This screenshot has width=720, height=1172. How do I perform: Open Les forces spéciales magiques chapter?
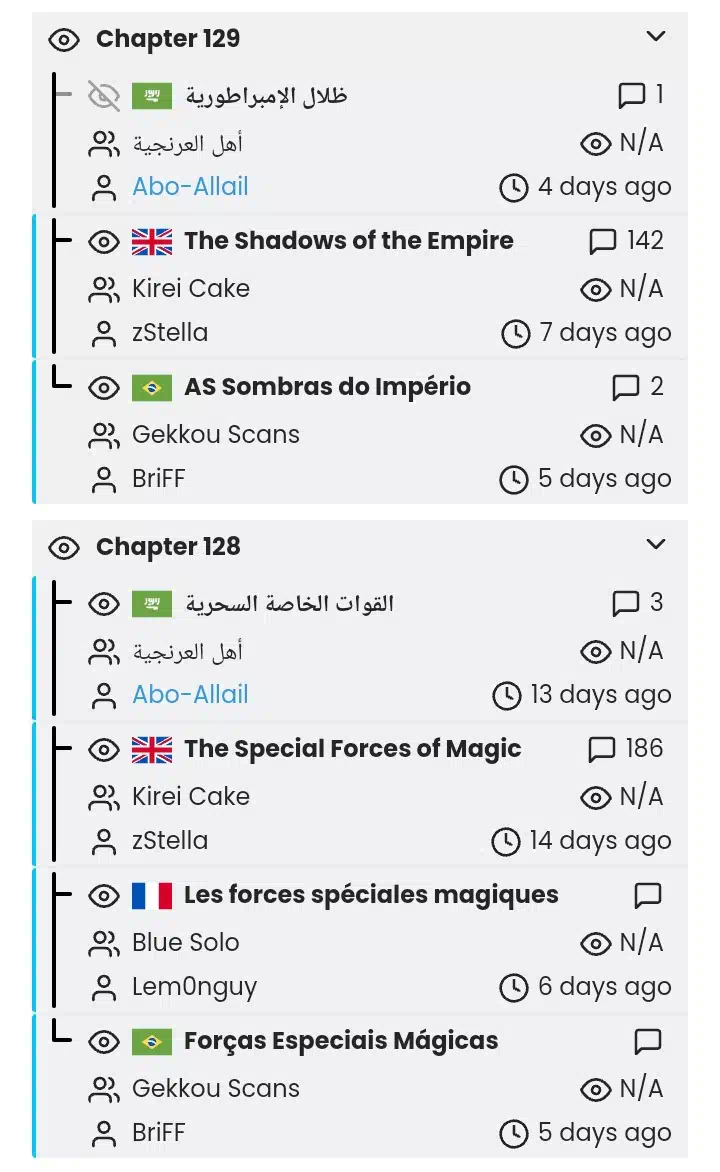pos(371,895)
